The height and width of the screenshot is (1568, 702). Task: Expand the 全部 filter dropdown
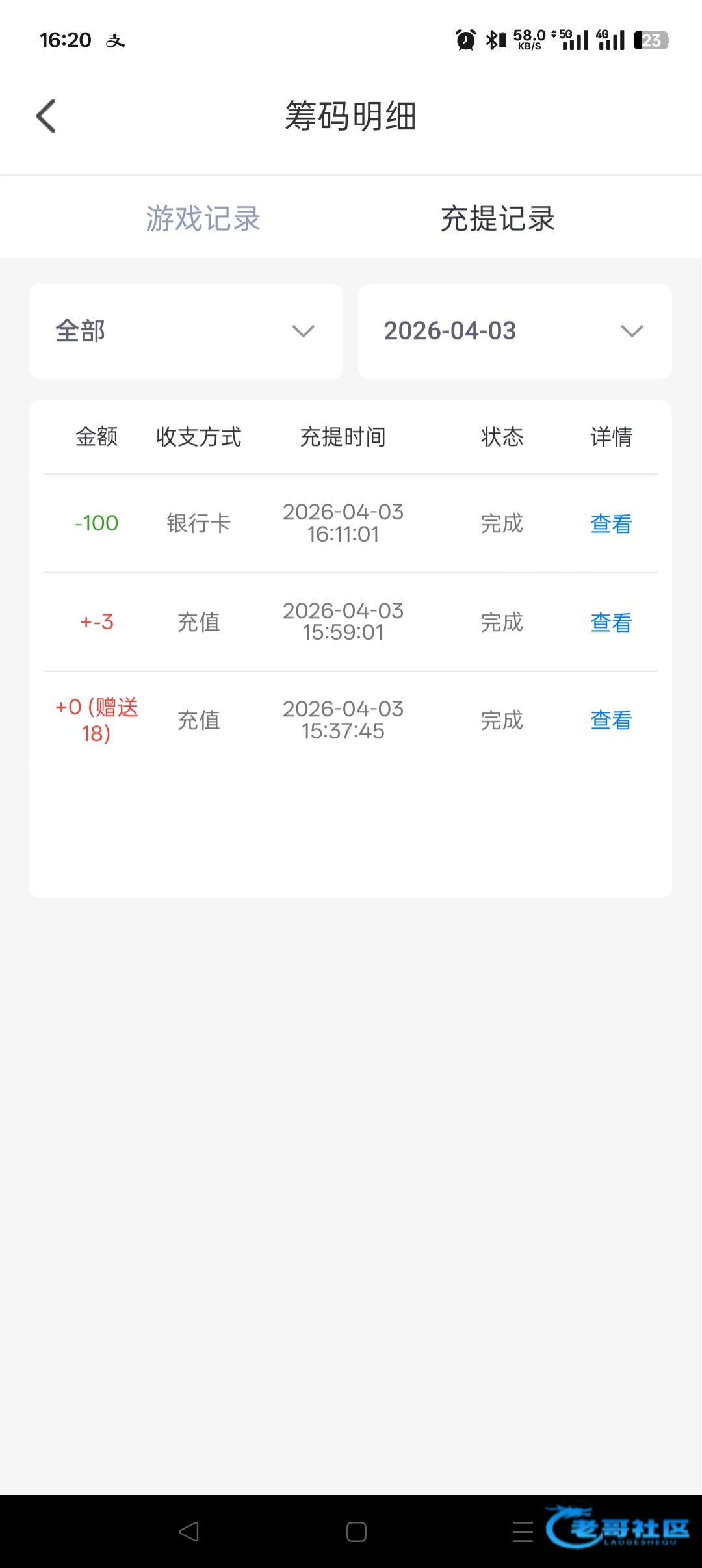click(x=186, y=332)
